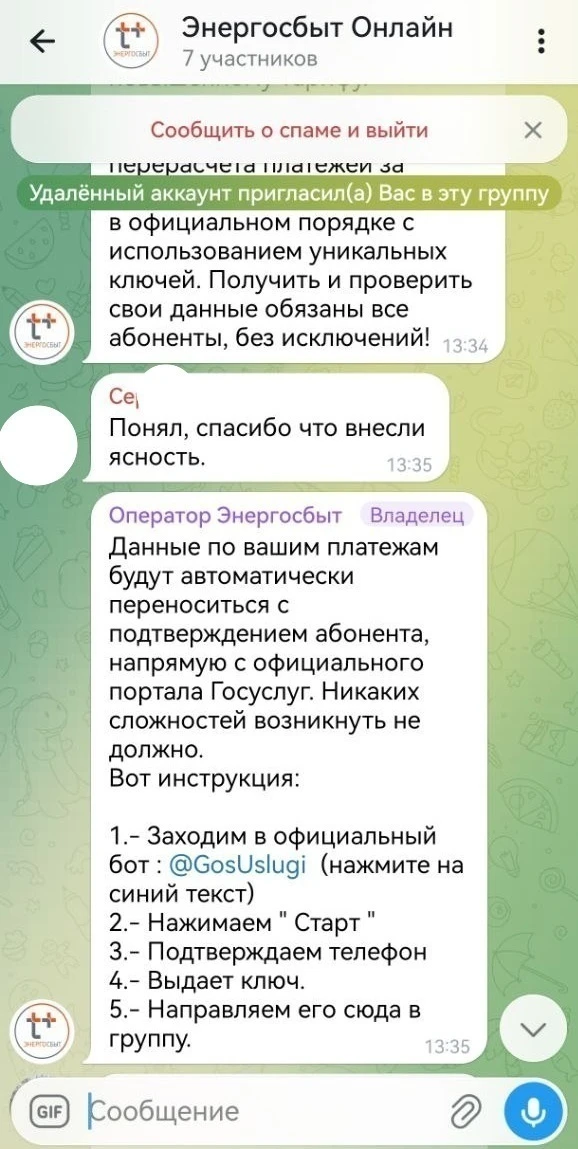Image resolution: width=578 pixels, height=1149 pixels.
Task: Attach a file with the paperclip
Action: click(x=467, y=1112)
